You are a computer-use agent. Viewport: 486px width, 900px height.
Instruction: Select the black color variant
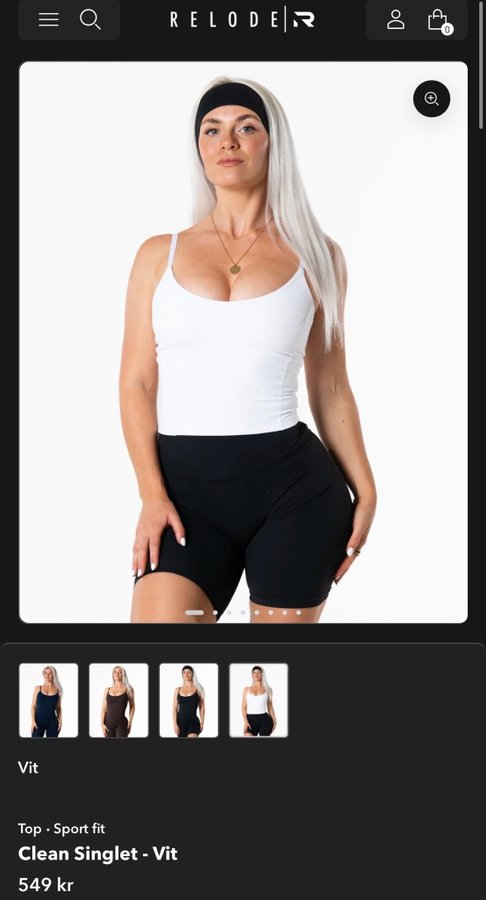pos(189,700)
